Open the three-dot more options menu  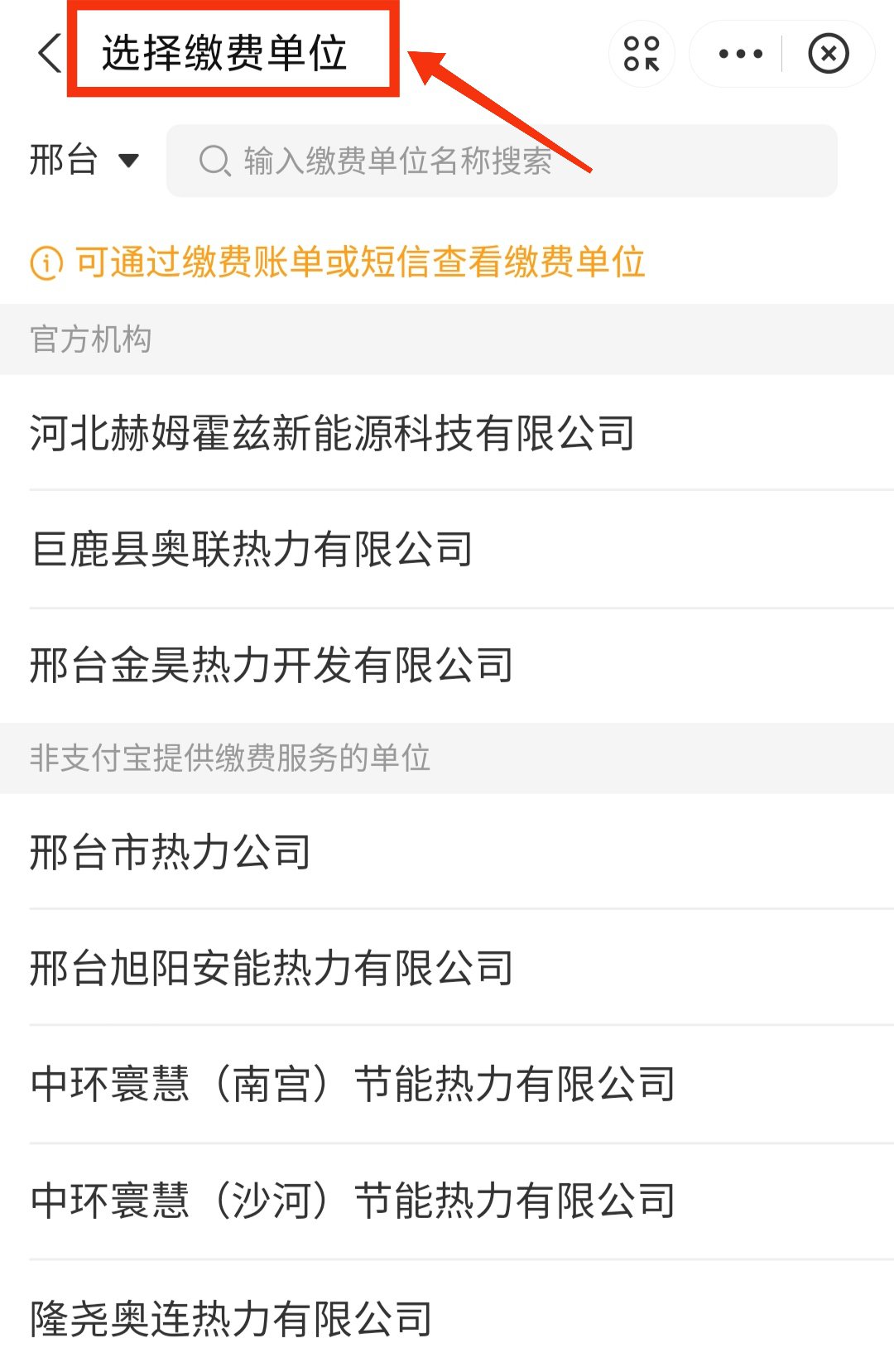point(740,54)
